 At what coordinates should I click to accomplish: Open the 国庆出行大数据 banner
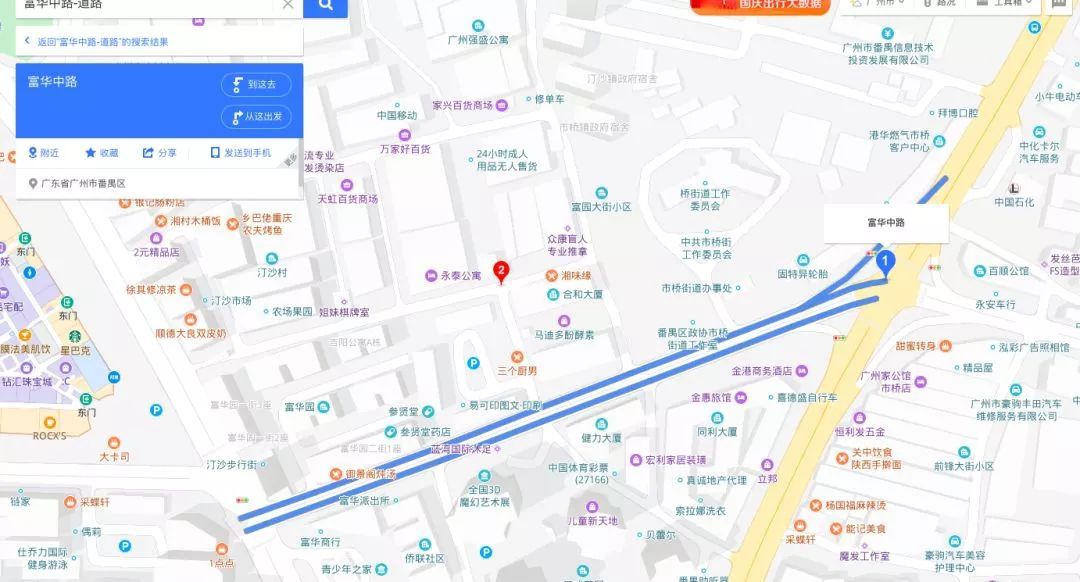click(x=760, y=5)
